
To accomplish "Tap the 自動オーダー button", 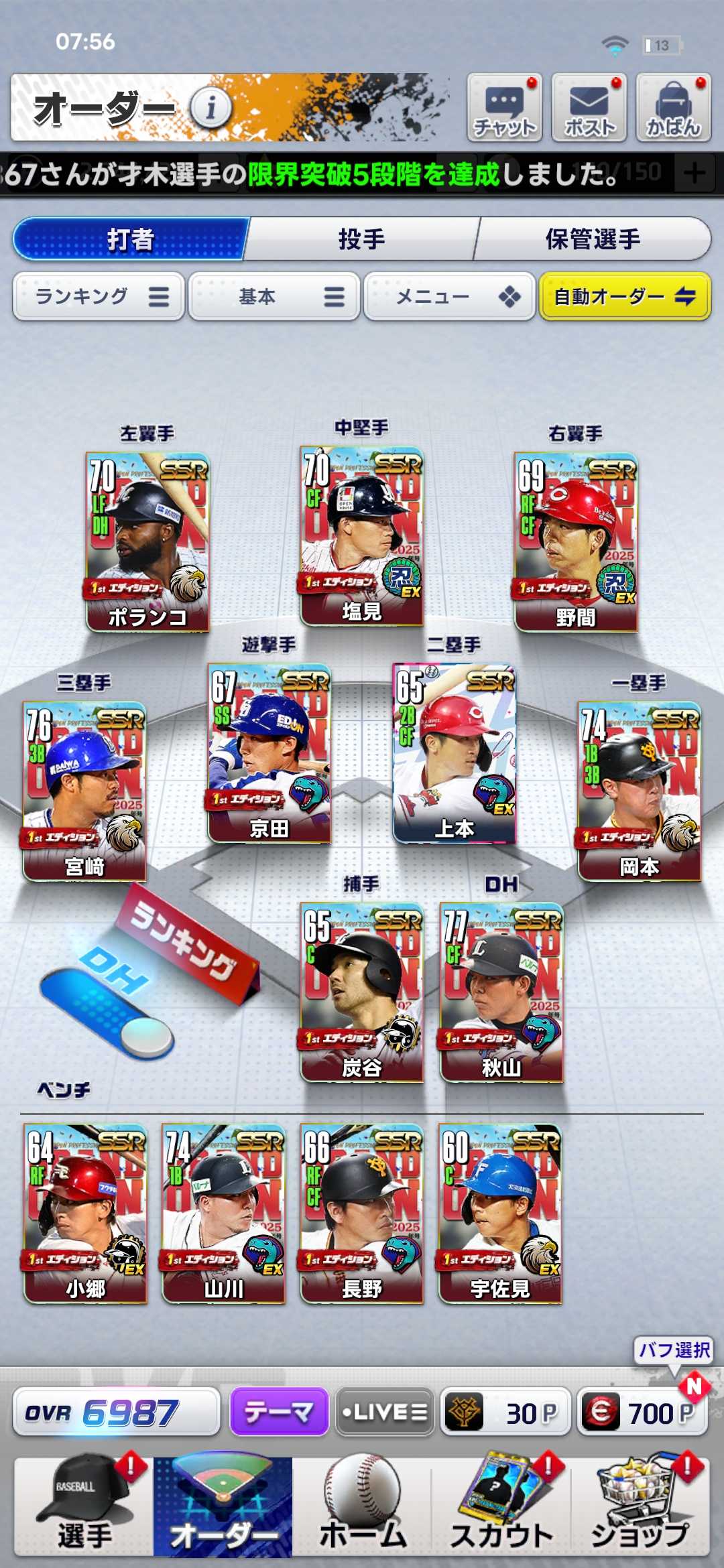I will coord(625,296).
